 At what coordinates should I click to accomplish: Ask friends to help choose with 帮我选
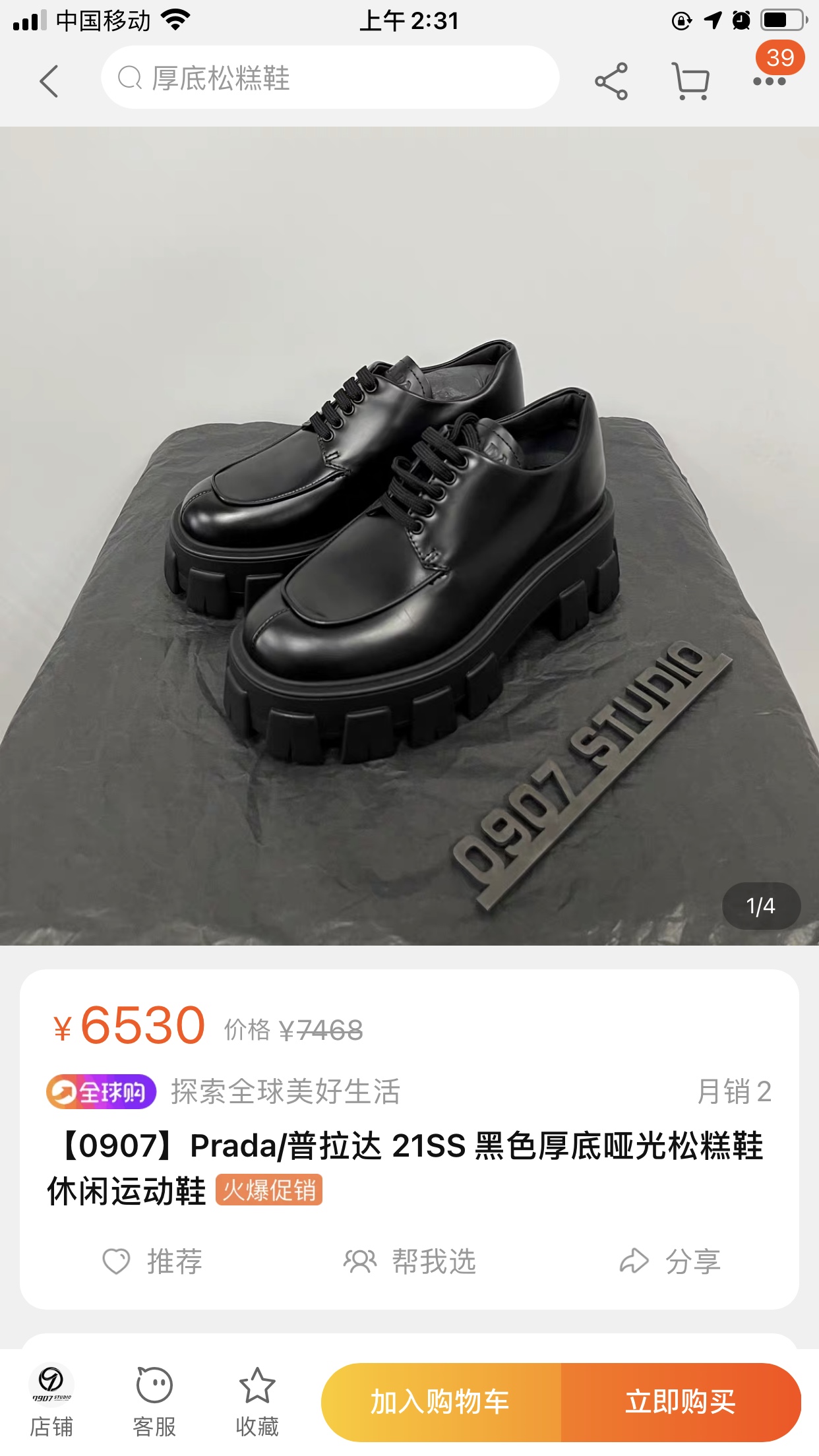[410, 1261]
